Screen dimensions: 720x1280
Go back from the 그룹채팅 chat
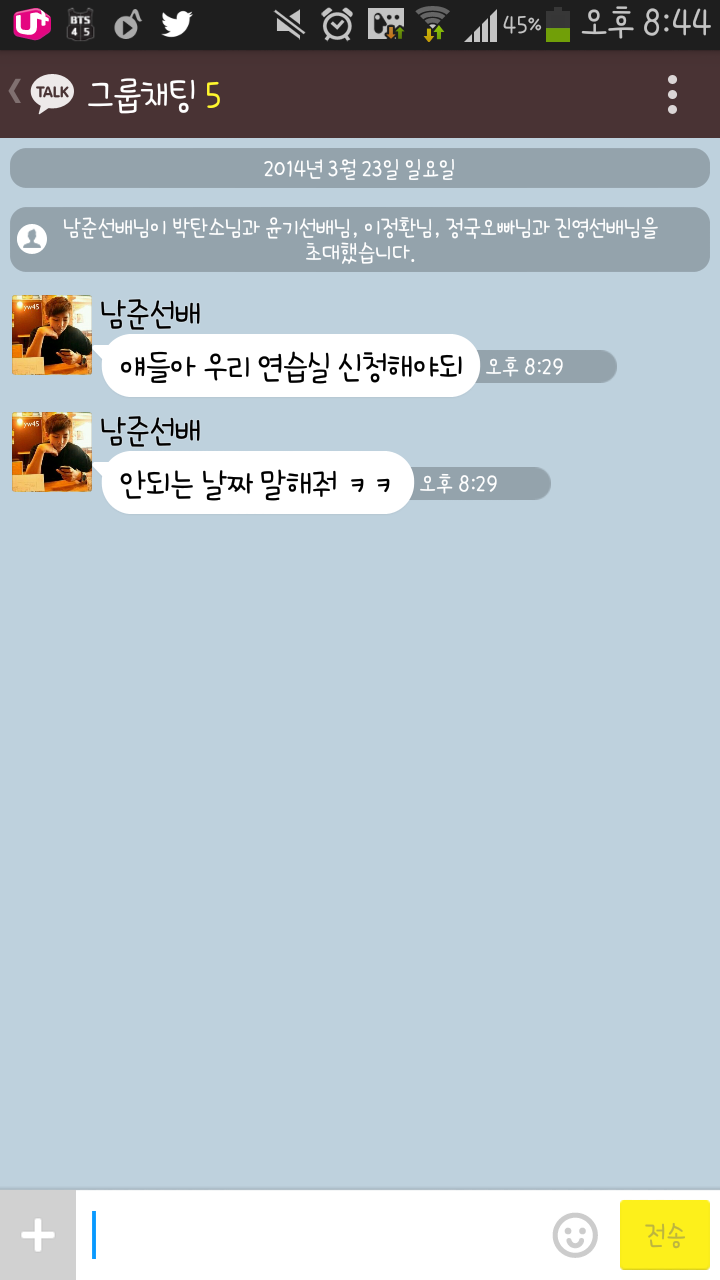[40, 94]
